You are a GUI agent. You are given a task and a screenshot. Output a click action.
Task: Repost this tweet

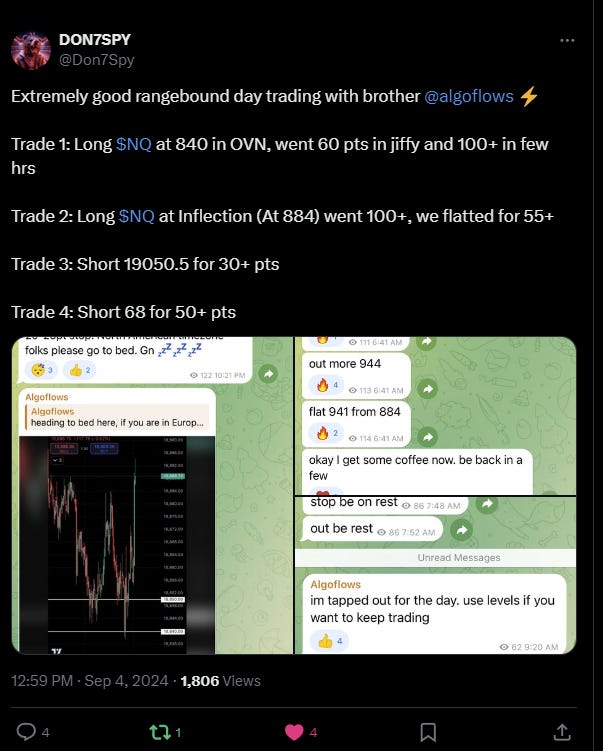[x=159, y=732]
